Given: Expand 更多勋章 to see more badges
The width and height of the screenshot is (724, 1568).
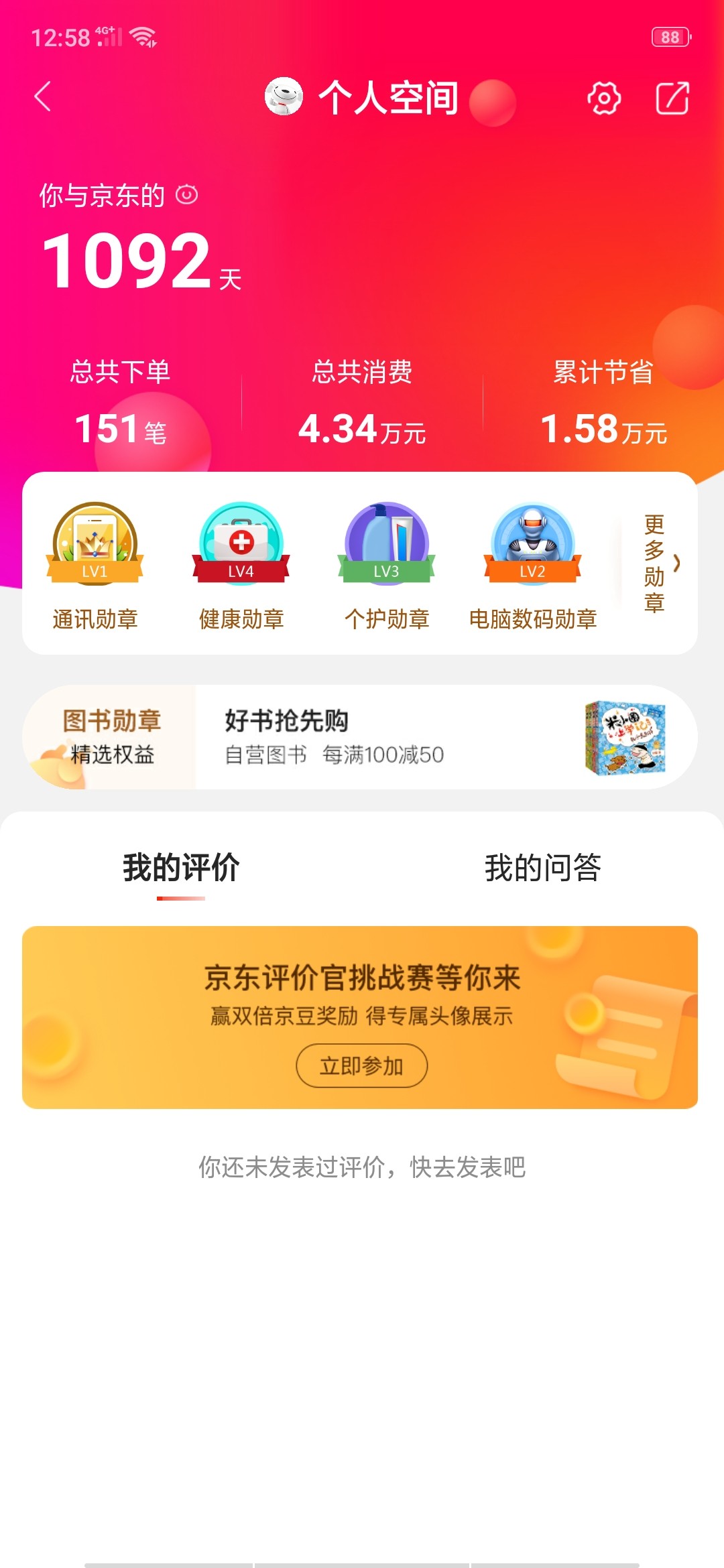Looking at the screenshot, I should pyautogui.click(x=660, y=564).
